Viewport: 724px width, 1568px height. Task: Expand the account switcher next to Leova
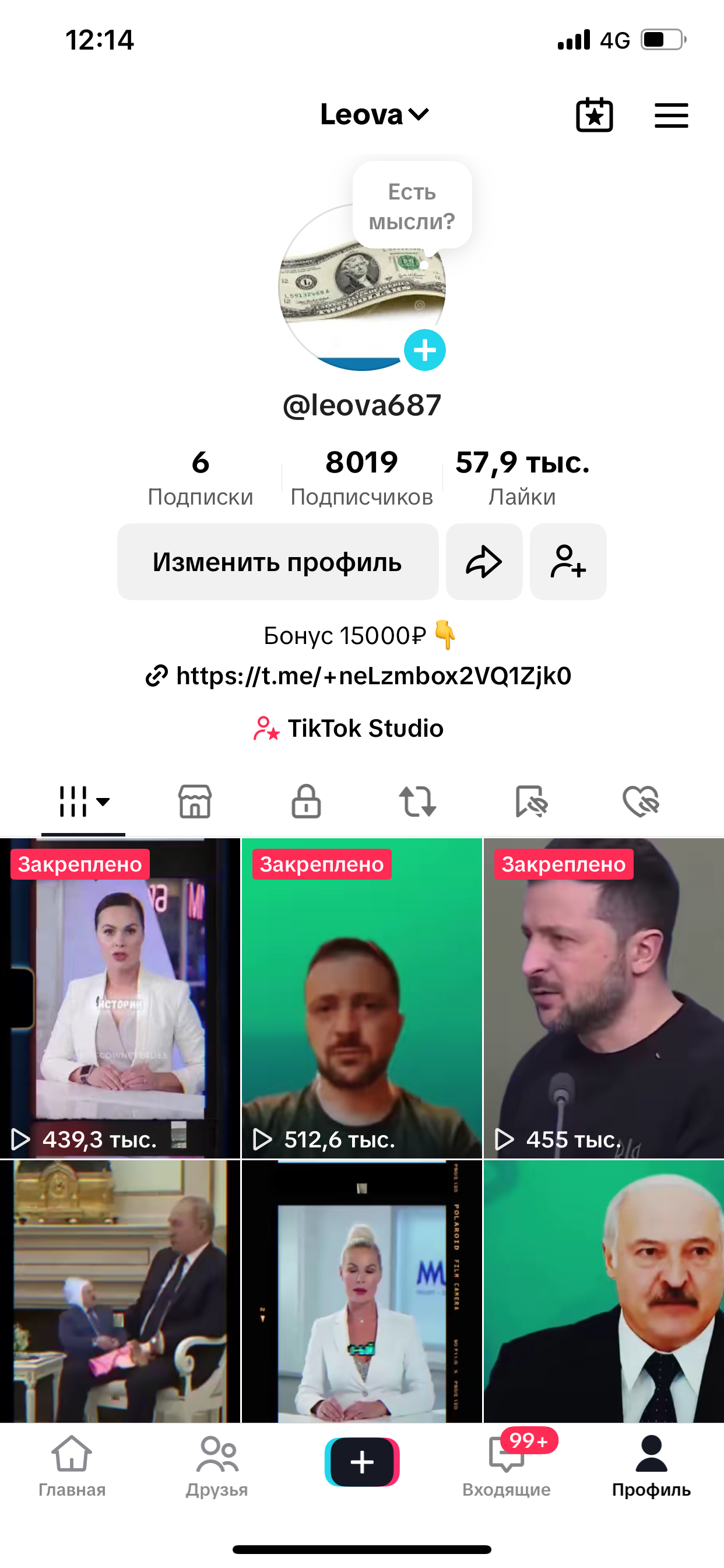click(419, 114)
